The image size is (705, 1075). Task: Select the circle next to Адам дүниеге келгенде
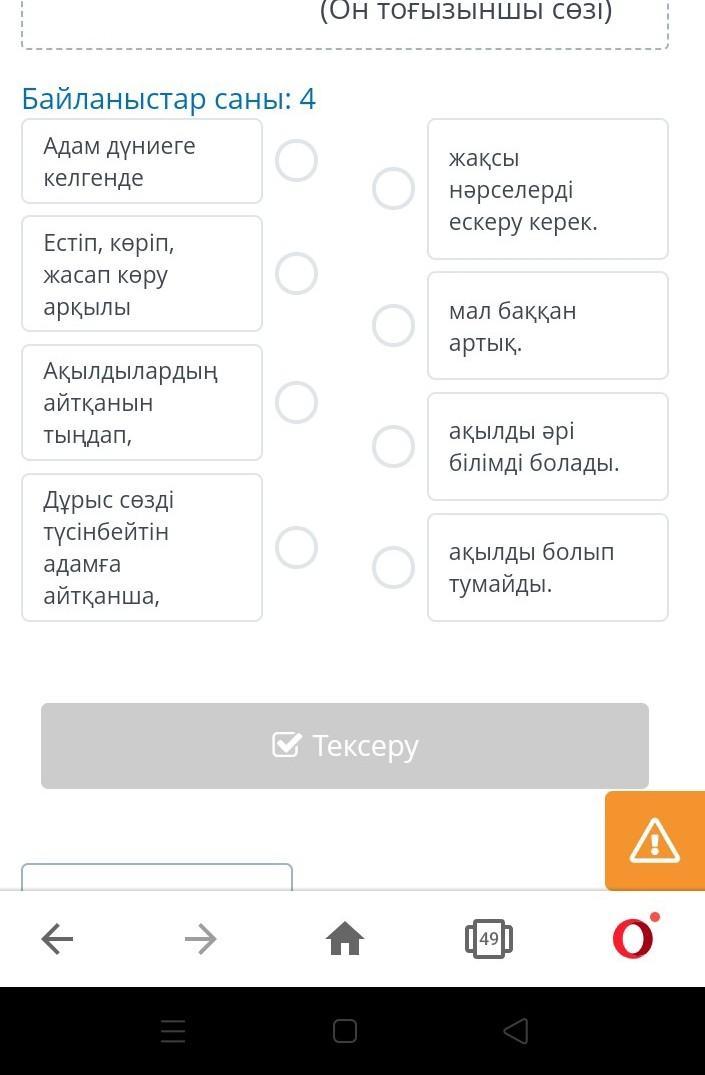(x=296, y=160)
